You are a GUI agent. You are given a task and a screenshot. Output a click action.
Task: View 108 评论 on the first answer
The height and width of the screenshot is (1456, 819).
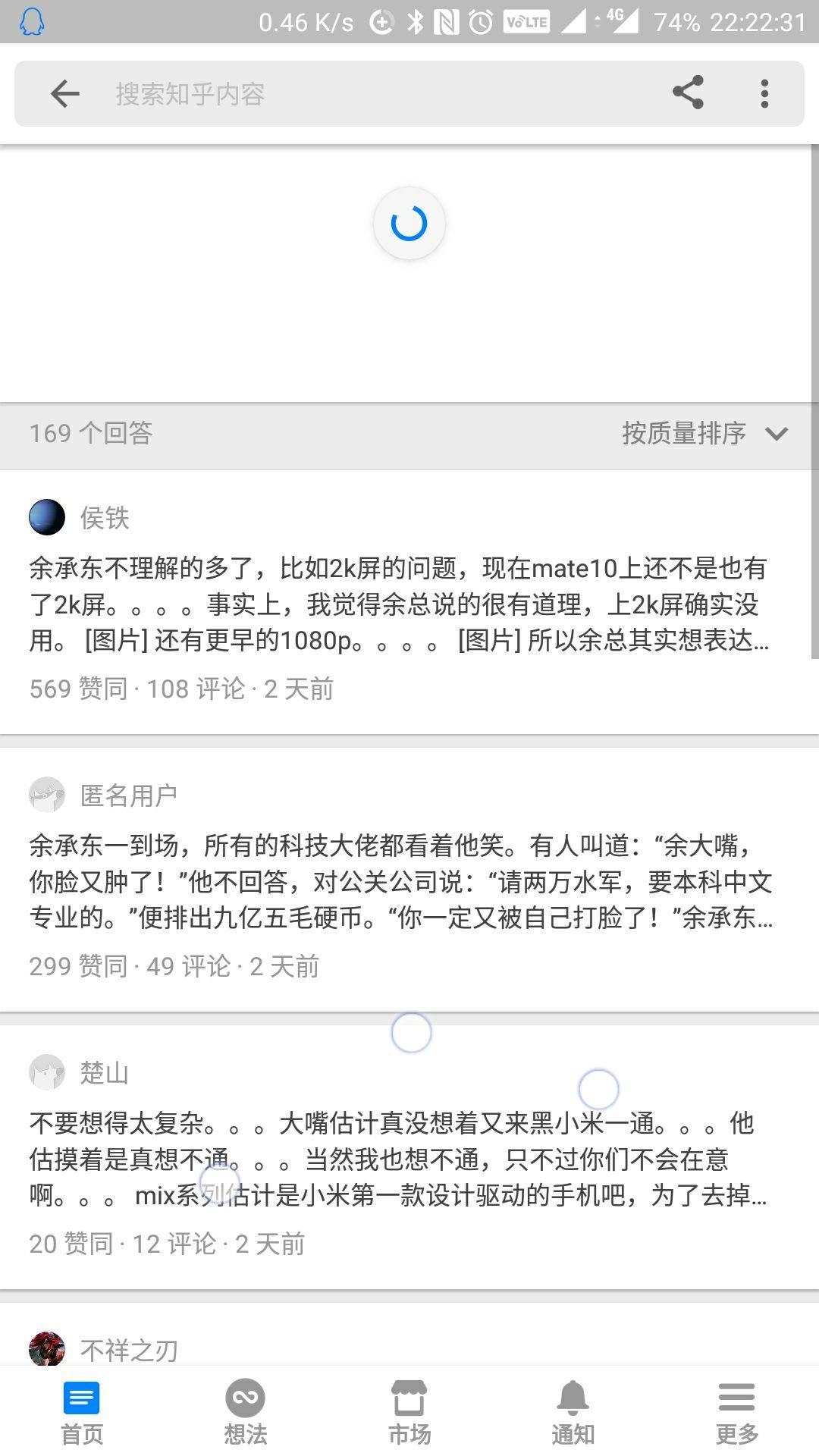pyautogui.click(x=190, y=689)
